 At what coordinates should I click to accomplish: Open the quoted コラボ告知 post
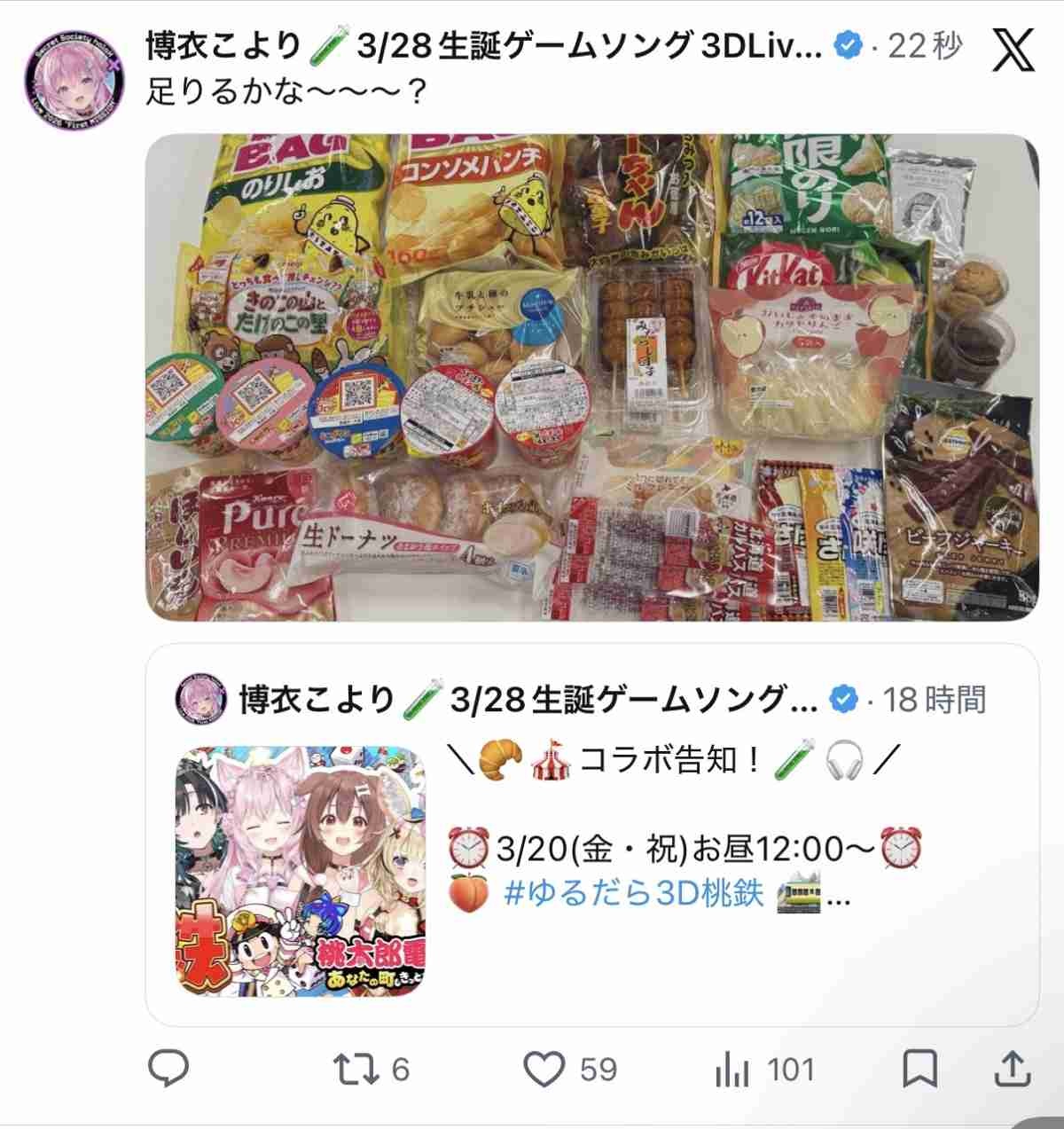[x=674, y=798]
